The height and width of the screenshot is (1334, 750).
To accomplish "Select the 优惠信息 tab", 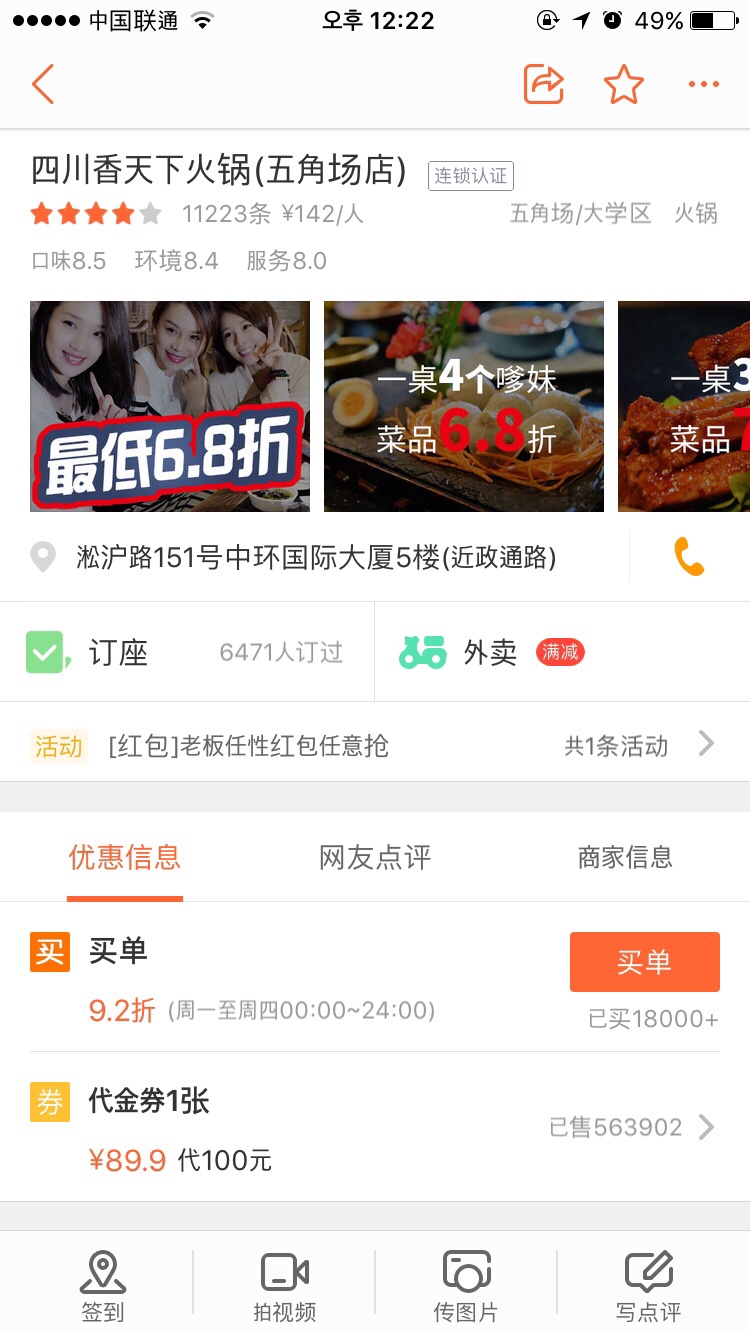I will (125, 857).
